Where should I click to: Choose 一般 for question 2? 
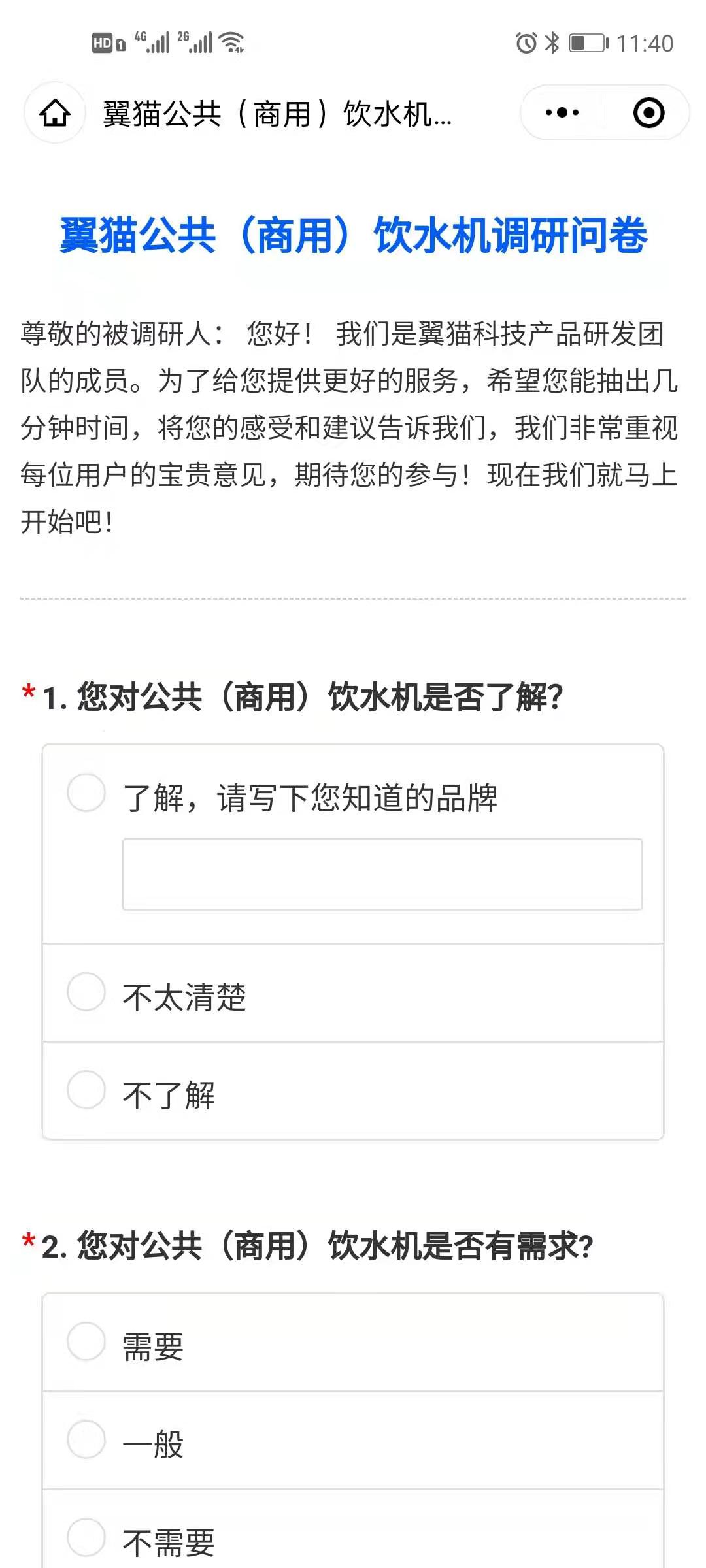tap(353, 1441)
